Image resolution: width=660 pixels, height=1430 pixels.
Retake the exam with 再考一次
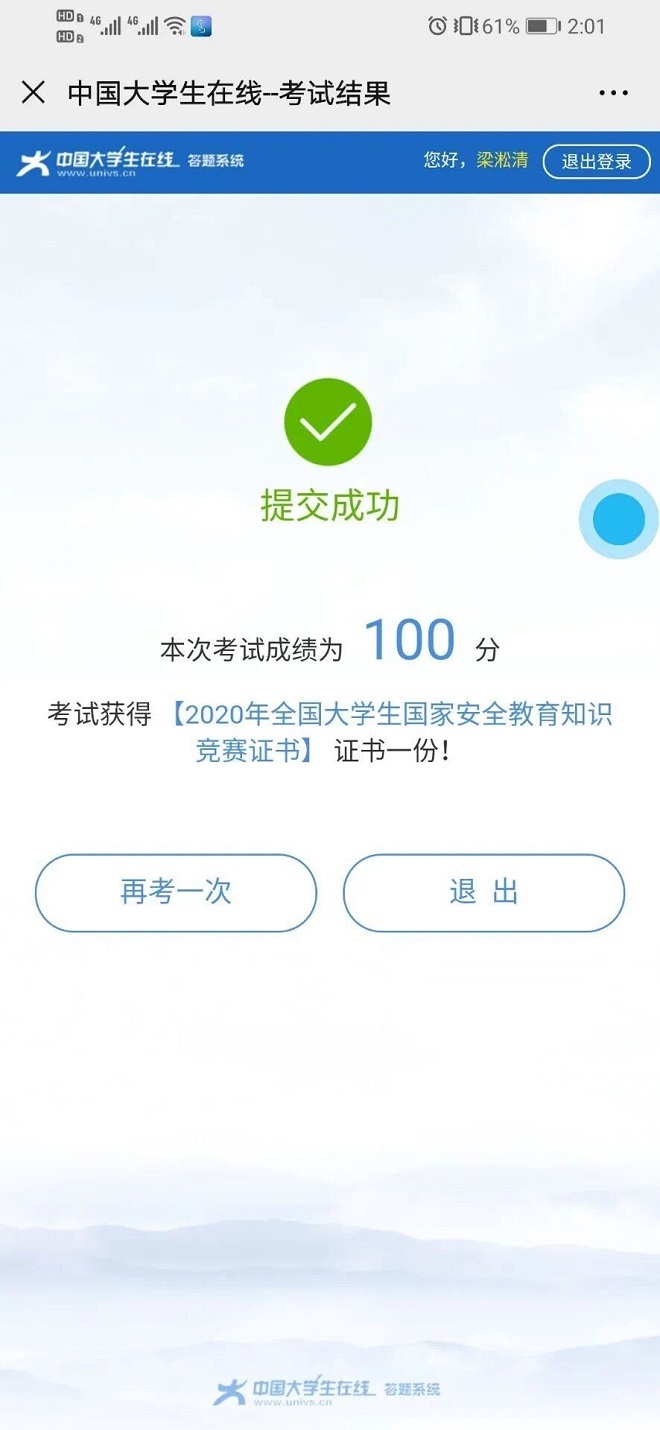176,892
